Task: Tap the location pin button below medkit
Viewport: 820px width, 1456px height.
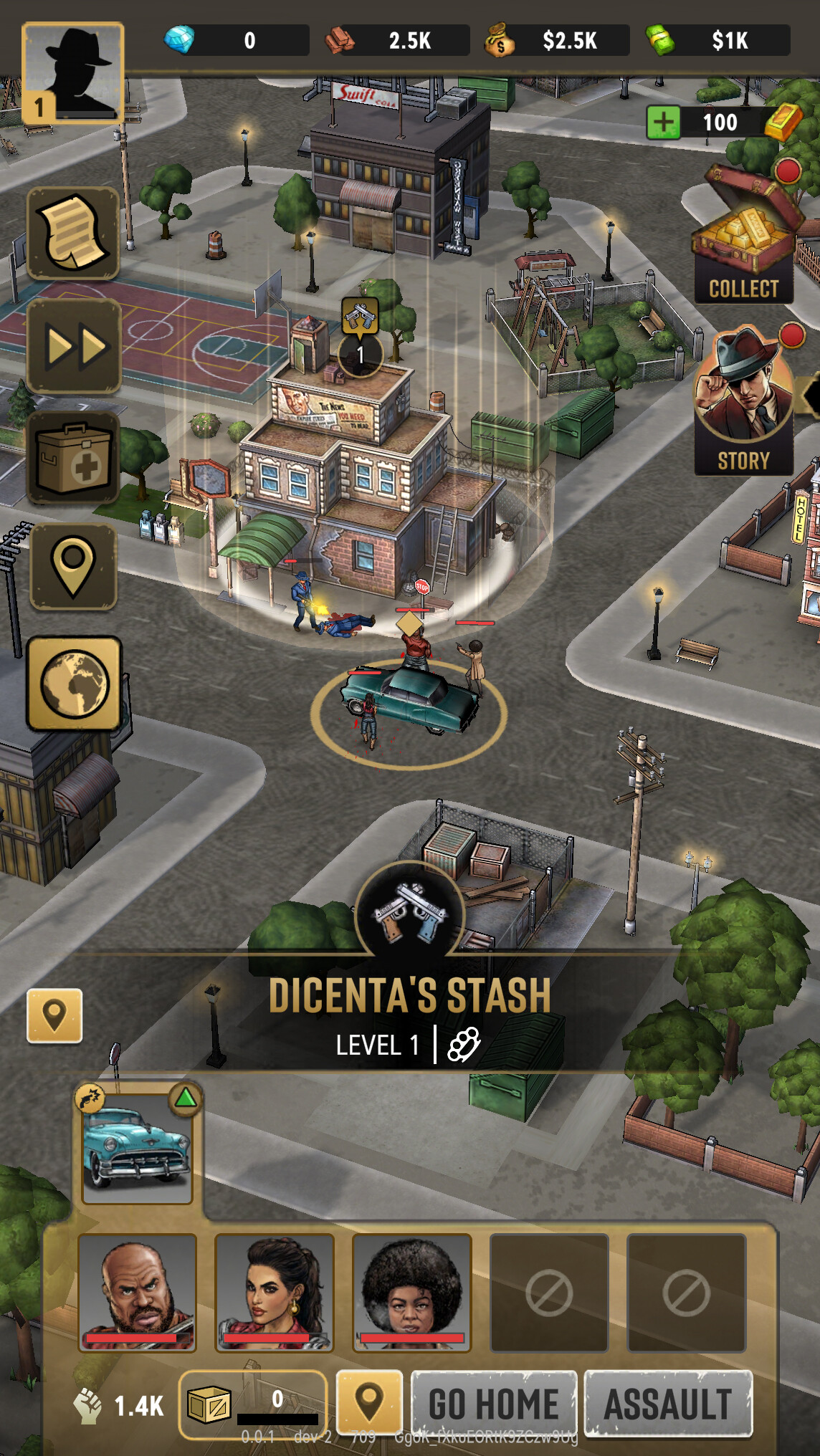Action: pos(73,567)
